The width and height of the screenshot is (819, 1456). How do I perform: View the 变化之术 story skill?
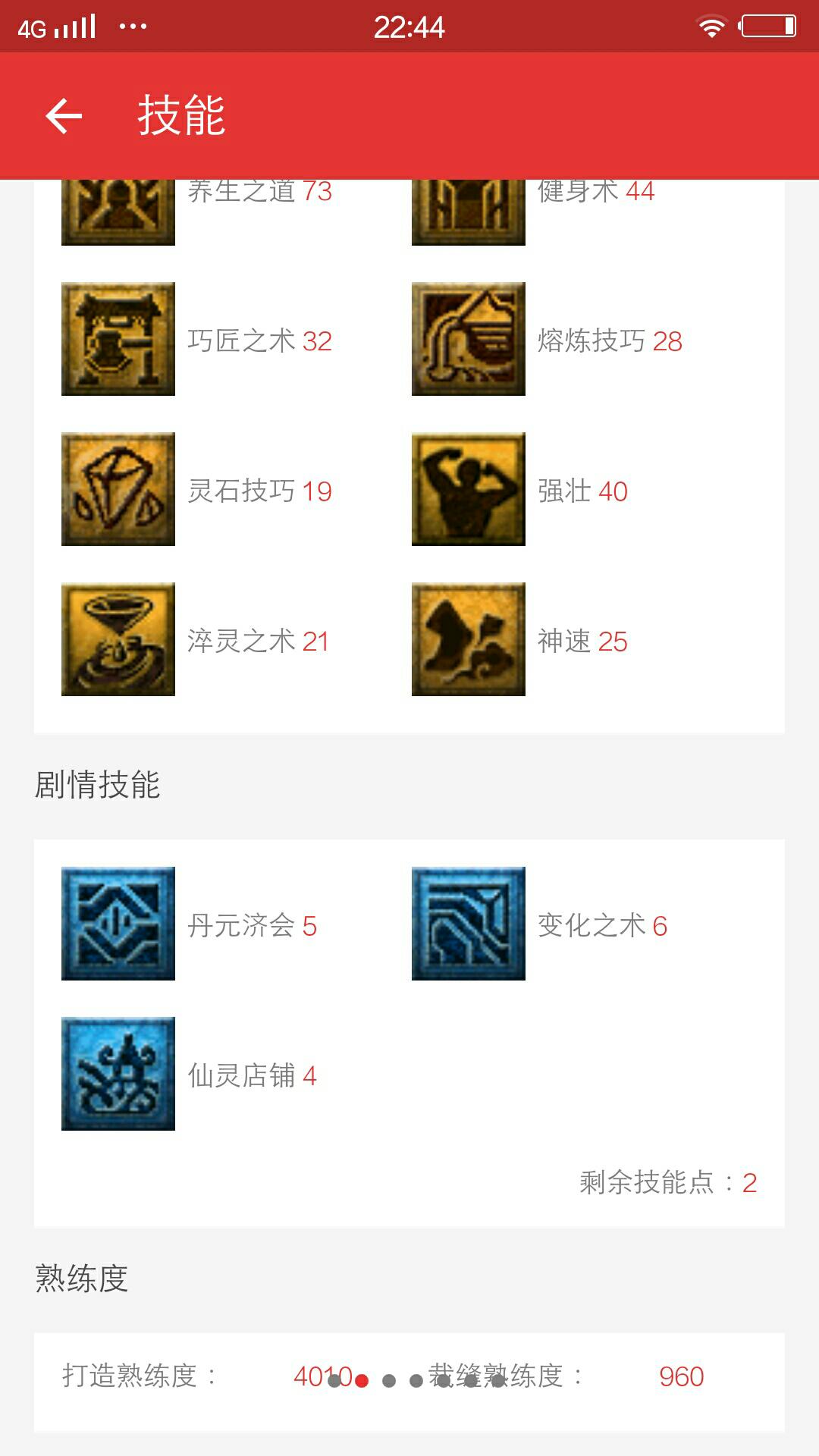(x=469, y=924)
